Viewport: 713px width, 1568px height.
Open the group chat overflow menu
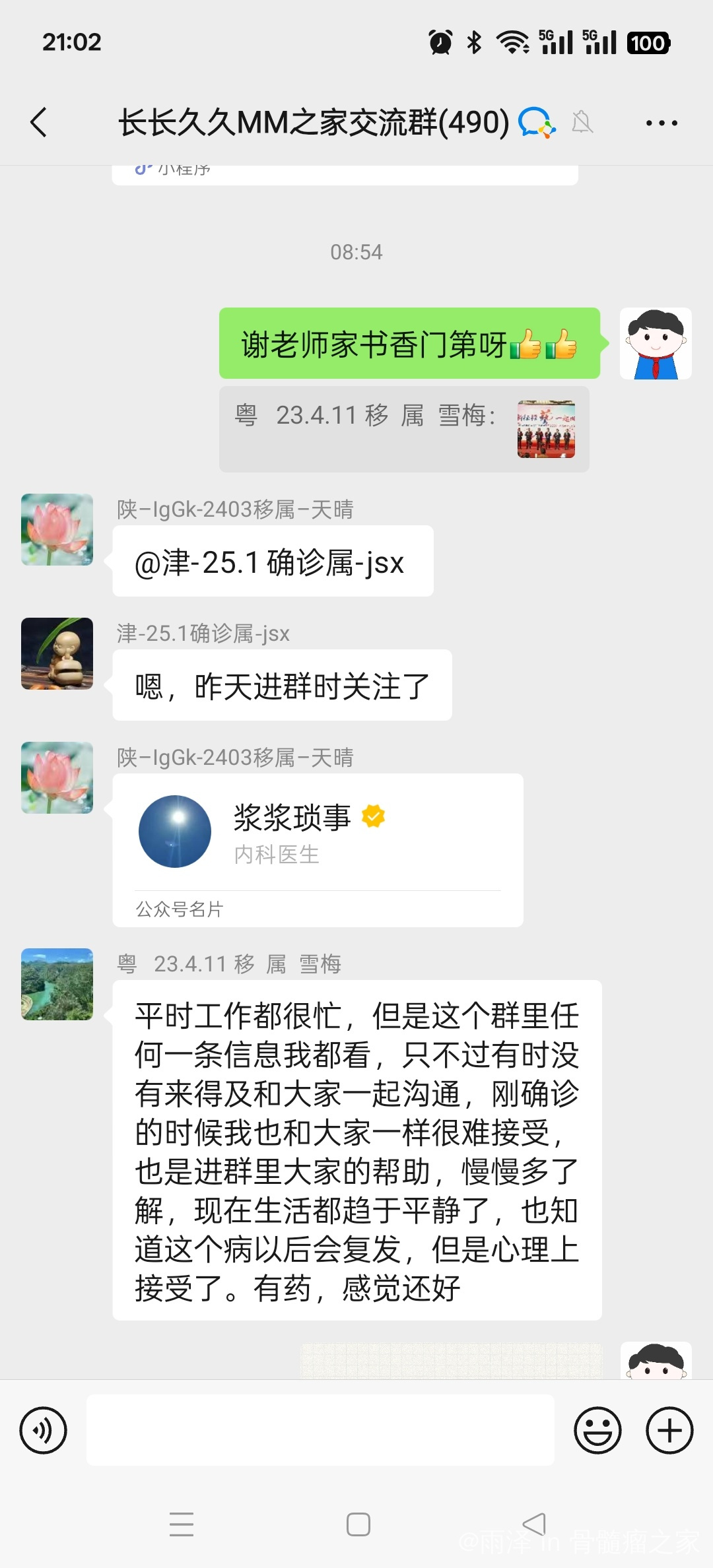point(661,123)
